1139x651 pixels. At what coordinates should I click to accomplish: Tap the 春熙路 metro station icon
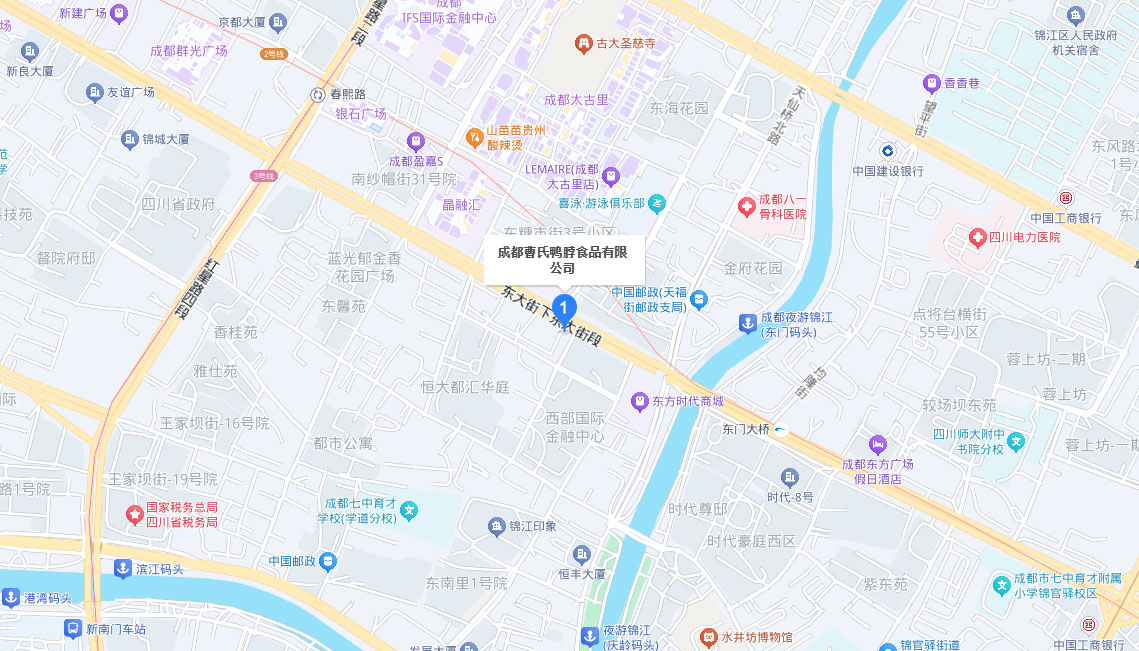coord(317,94)
